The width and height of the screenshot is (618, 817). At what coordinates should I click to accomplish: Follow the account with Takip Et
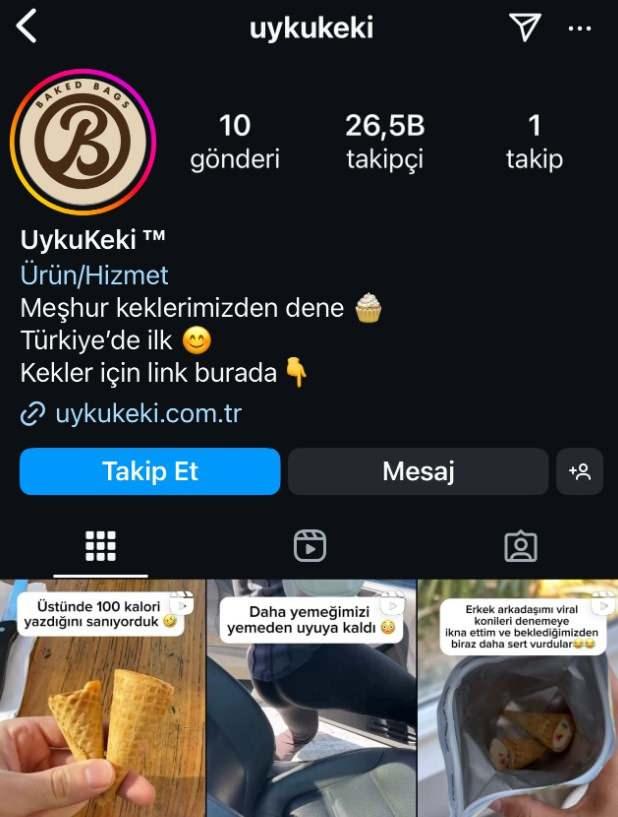coord(150,471)
